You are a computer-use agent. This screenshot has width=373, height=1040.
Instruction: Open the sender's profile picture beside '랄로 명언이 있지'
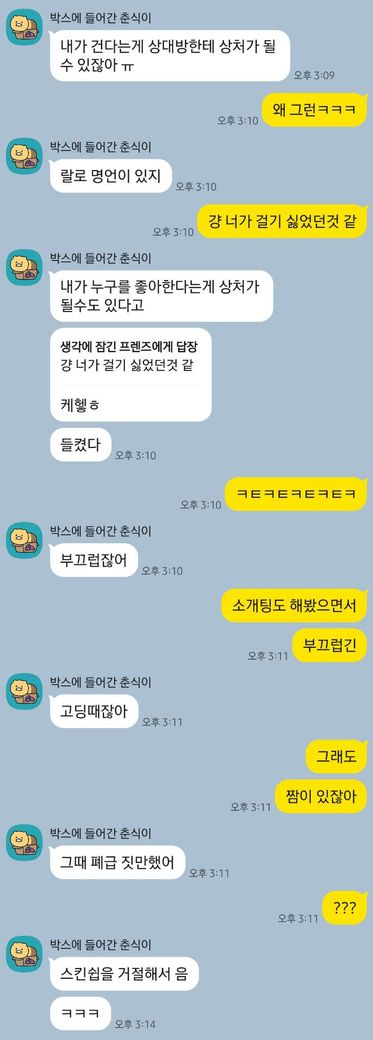click(x=25, y=157)
